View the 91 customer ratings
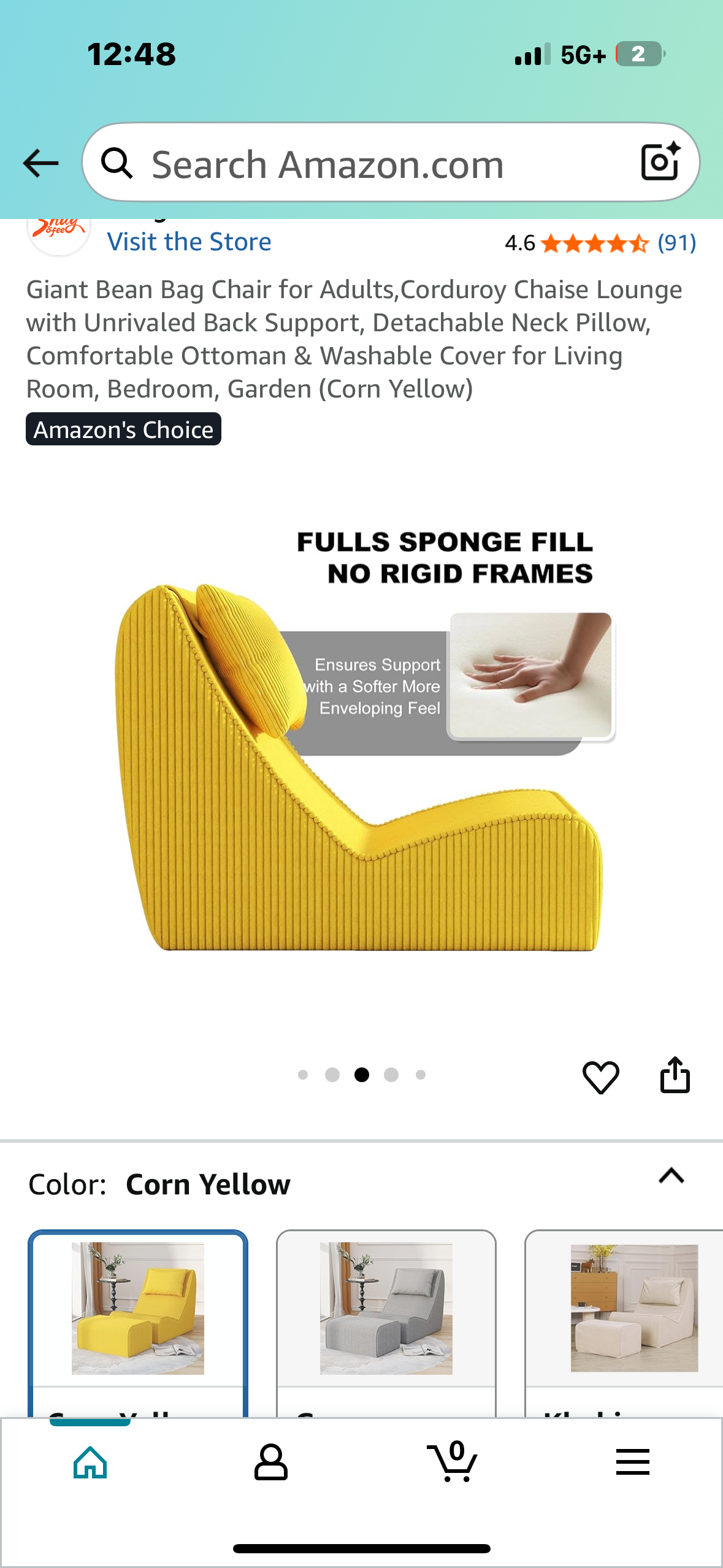The image size is (723, 1568). (676, 243)
